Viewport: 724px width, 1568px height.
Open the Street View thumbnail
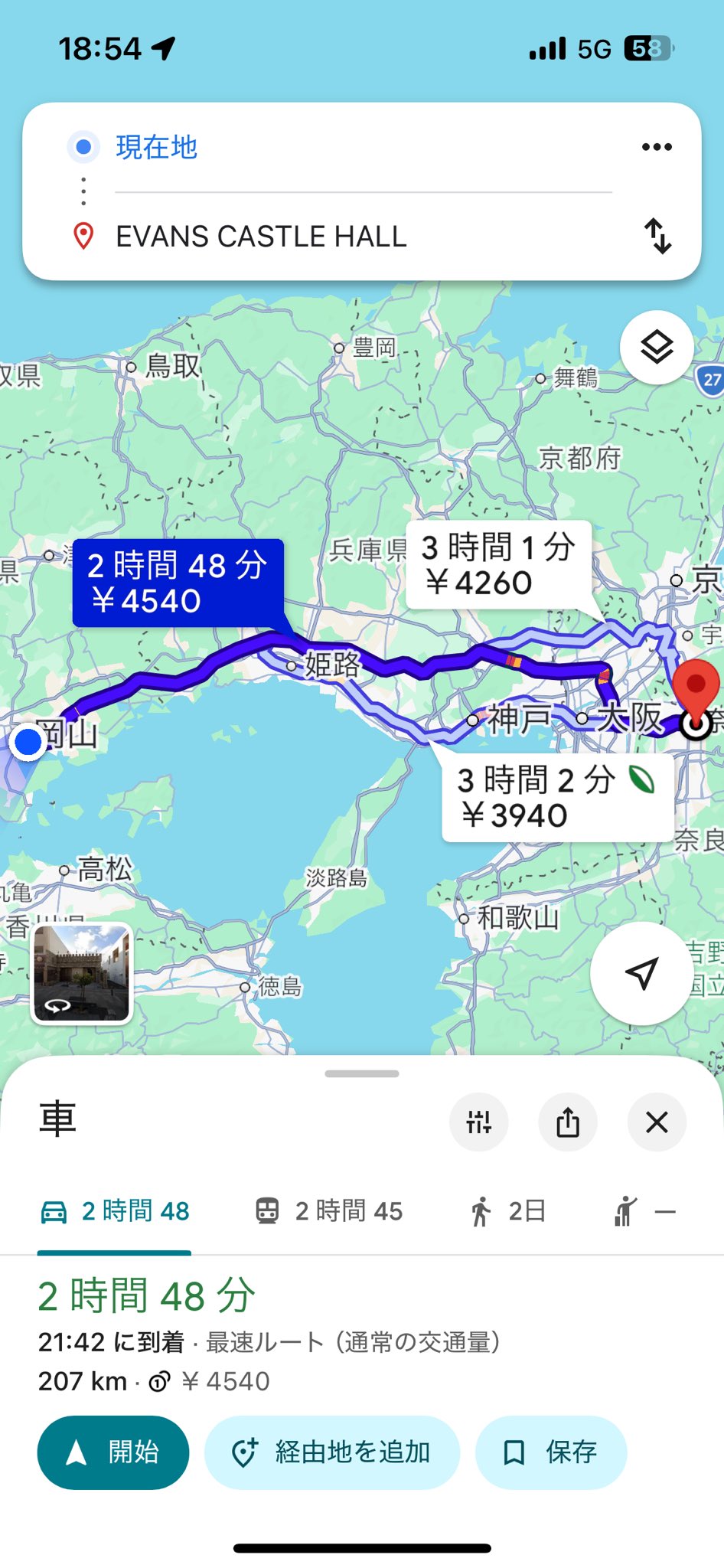coord(82,973)
